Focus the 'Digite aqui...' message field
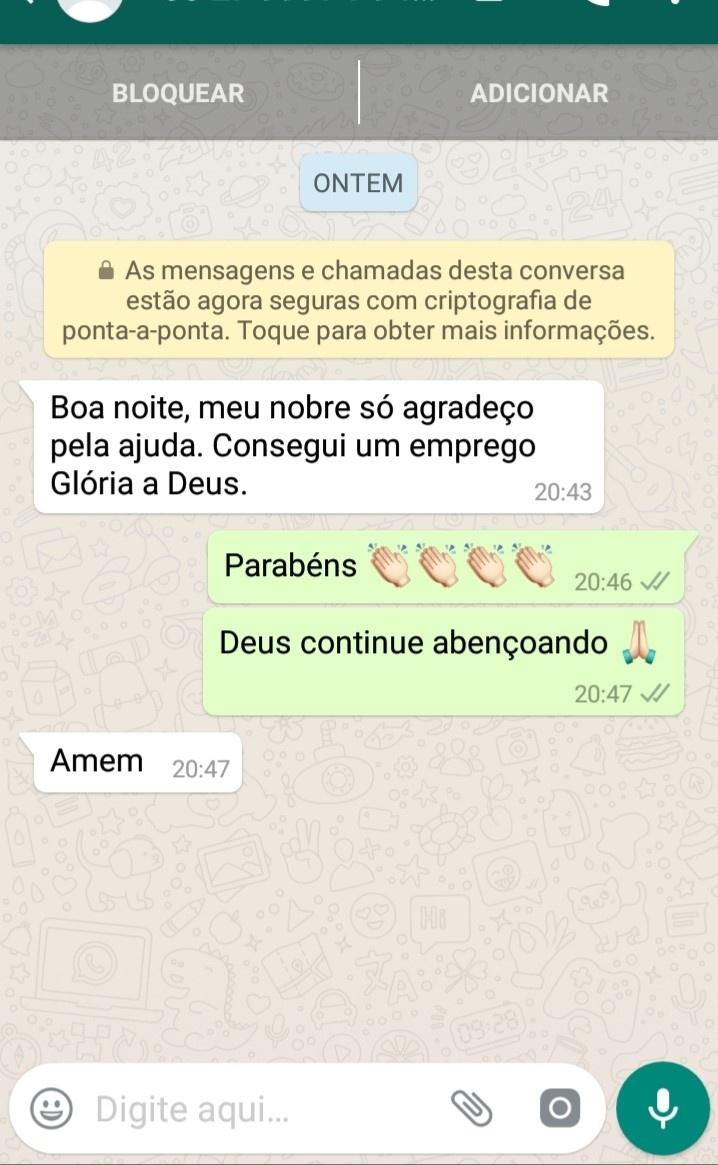Screen dimensions: 718x1165 (260, 1109)
